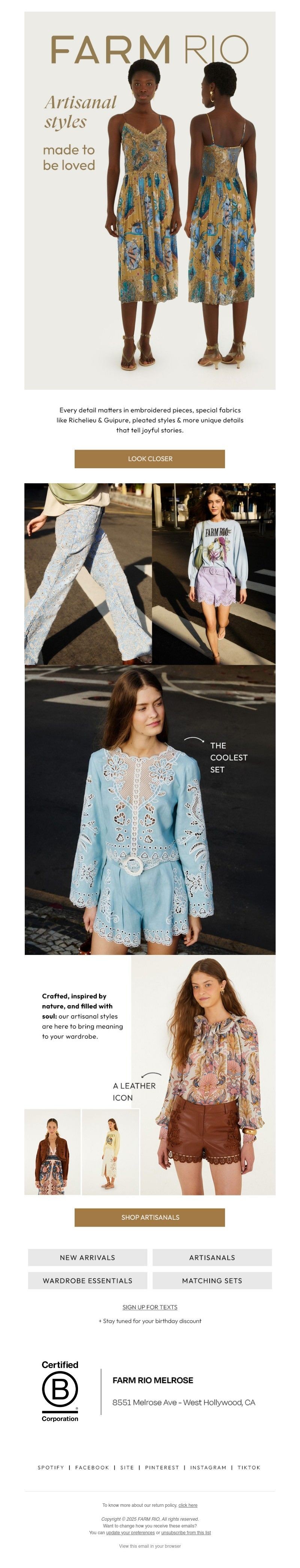300x1568 pixels.
Task: Tap the LOOK CLOSER button
Action: pyautogui.click(x=150, y=459)
